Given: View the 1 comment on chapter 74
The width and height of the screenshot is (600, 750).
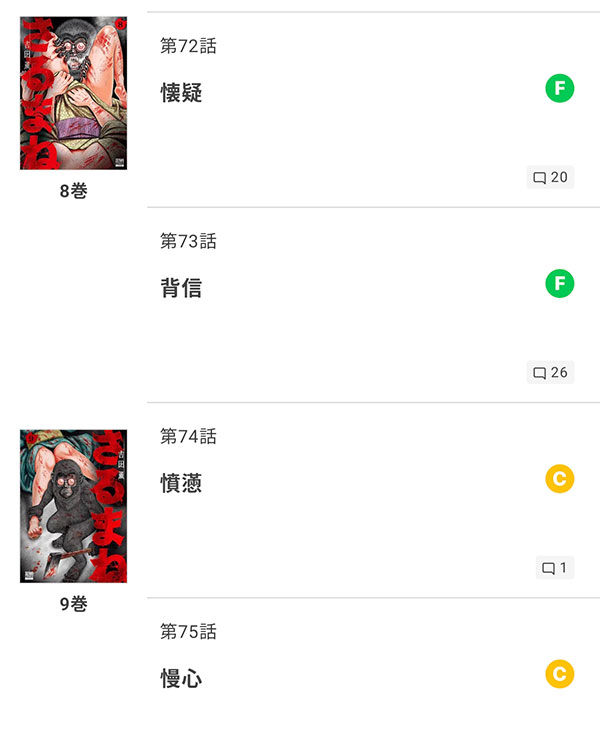Looking at the screenshot, I should click(555, 568).
